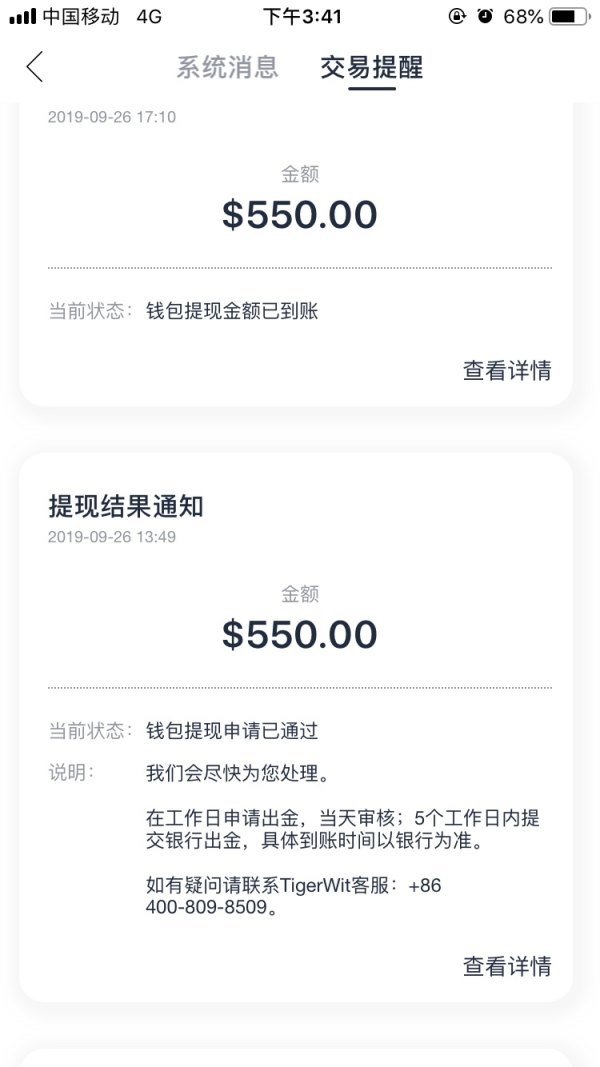Go back using the top-left arrow
600x1067 pixels.
[35, 67]
